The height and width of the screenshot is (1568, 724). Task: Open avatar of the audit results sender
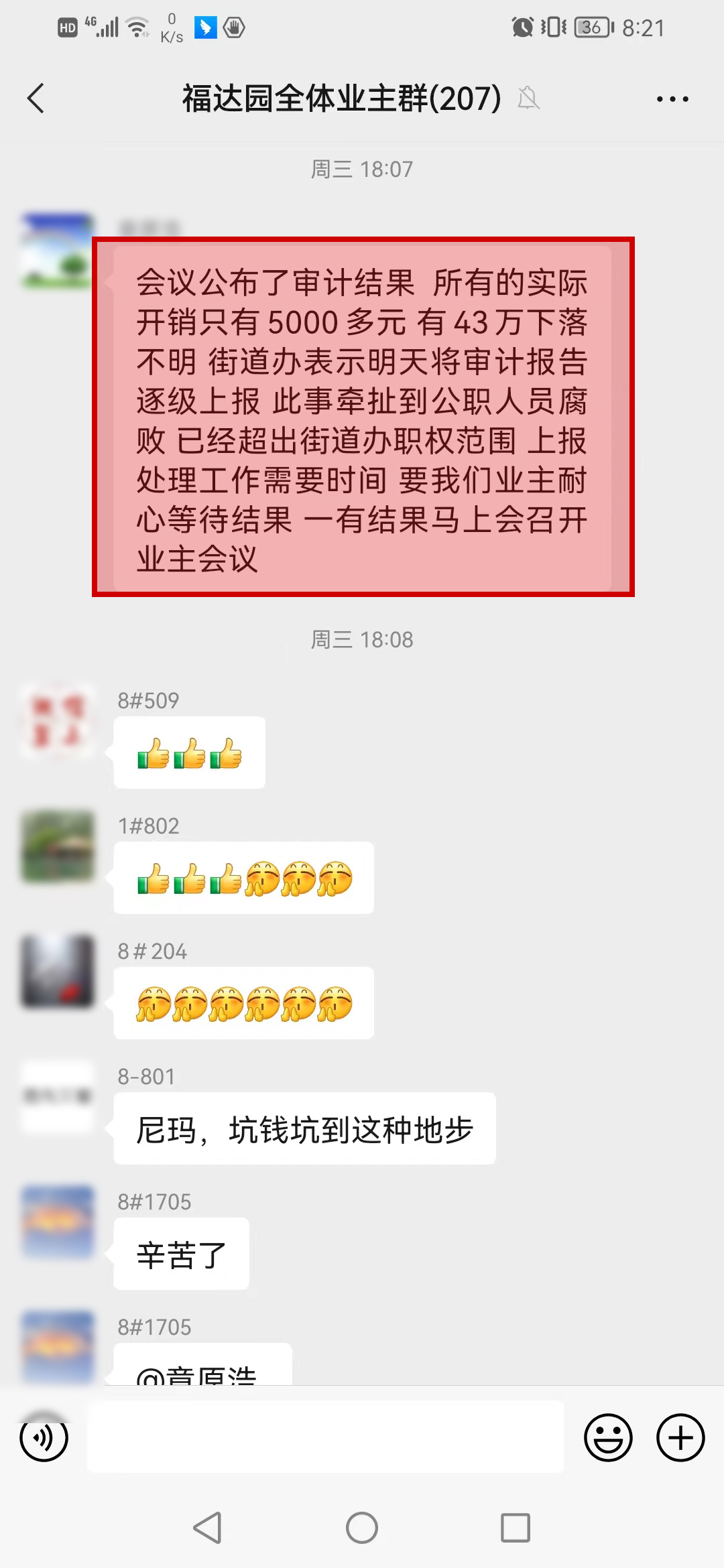click(x=58, y=251)
